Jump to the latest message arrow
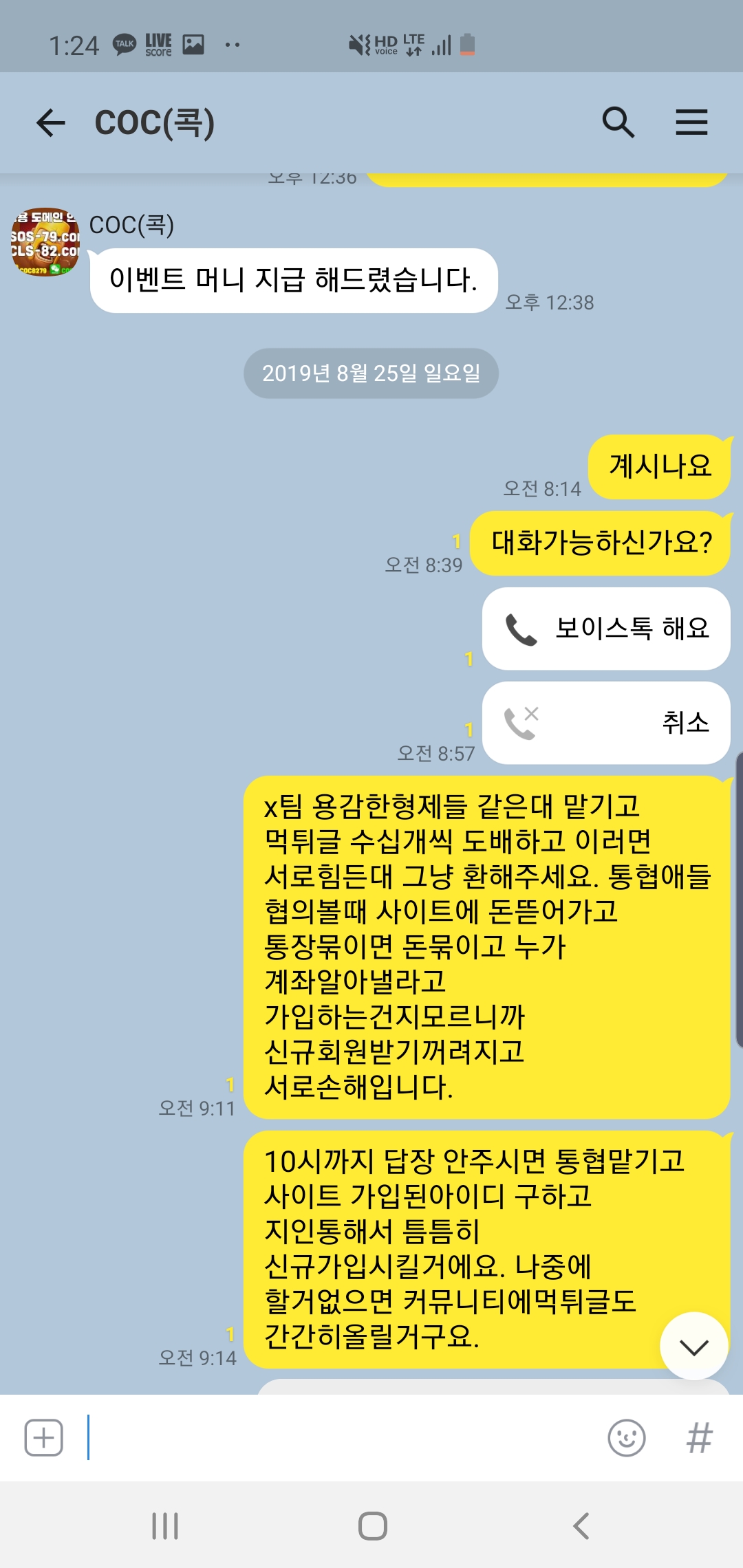 [x=693, y=1347]
